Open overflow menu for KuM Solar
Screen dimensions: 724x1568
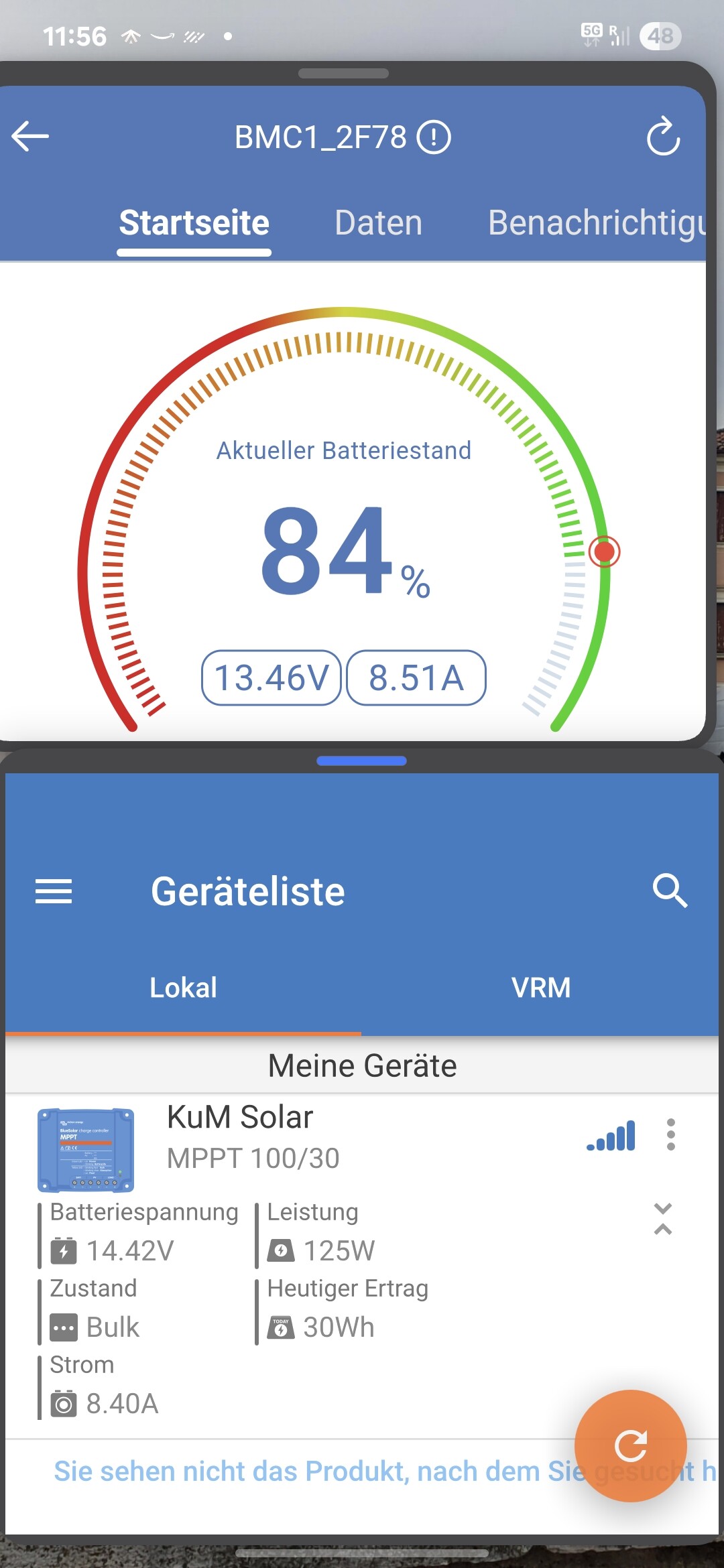[670, 1134]
